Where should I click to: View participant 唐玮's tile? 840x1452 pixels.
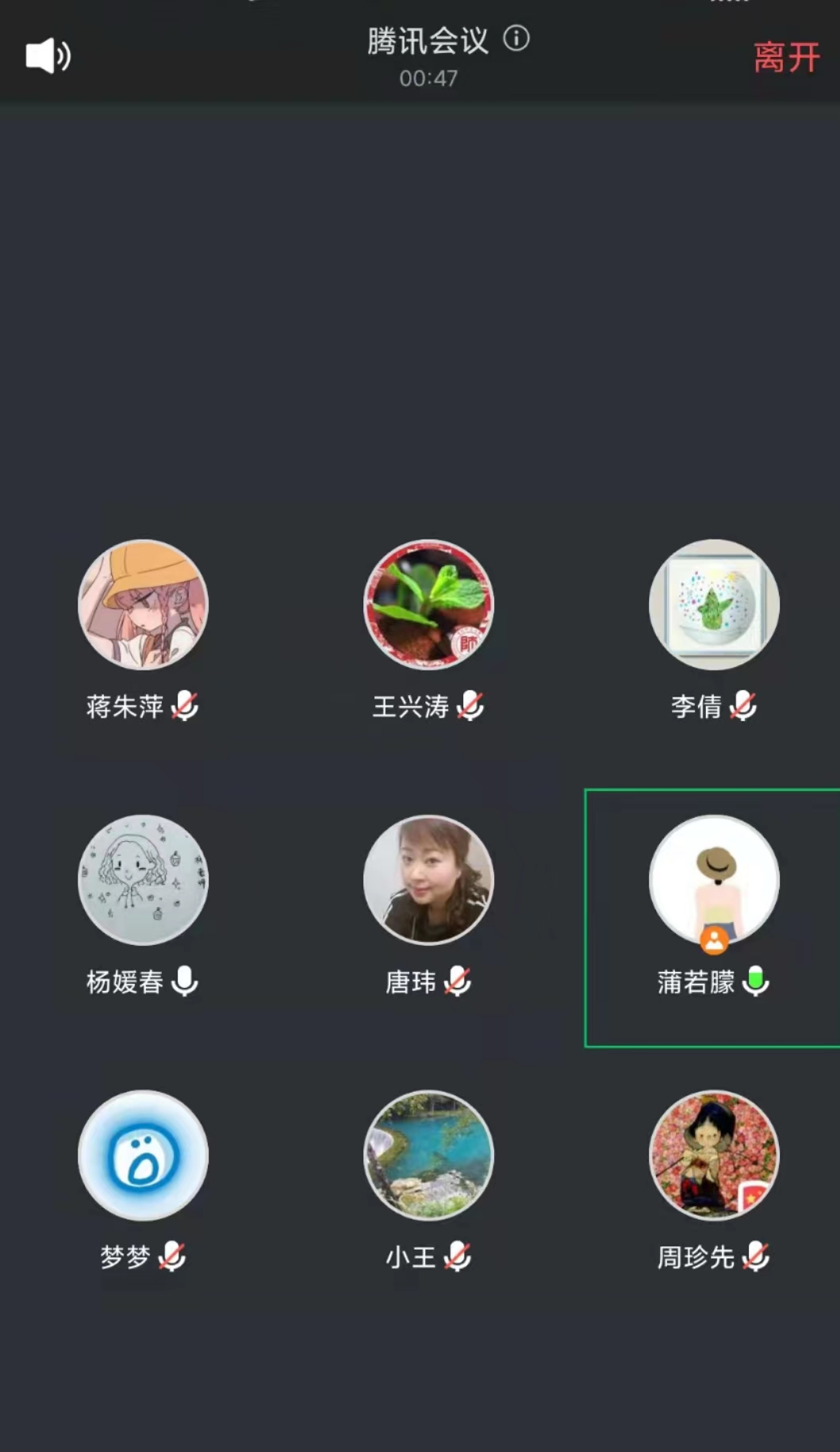click(x=428, y=880)
